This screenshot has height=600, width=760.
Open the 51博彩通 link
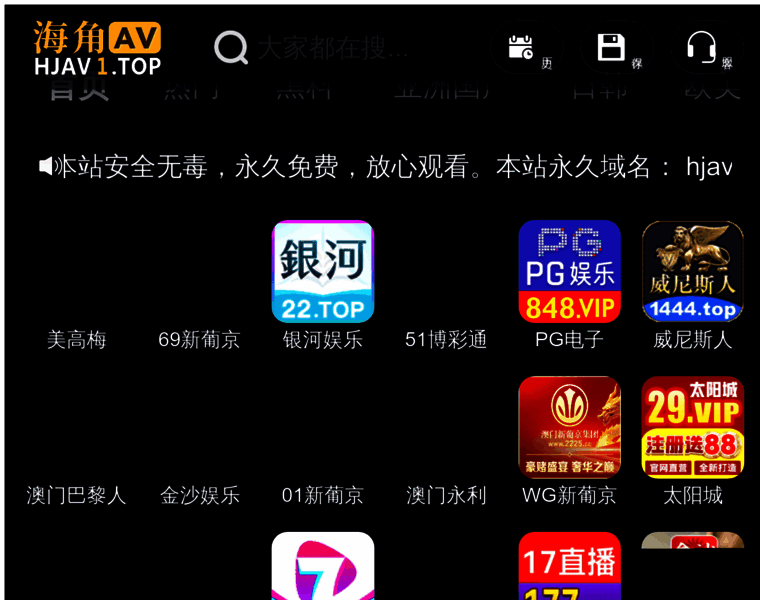pos(446,339)
